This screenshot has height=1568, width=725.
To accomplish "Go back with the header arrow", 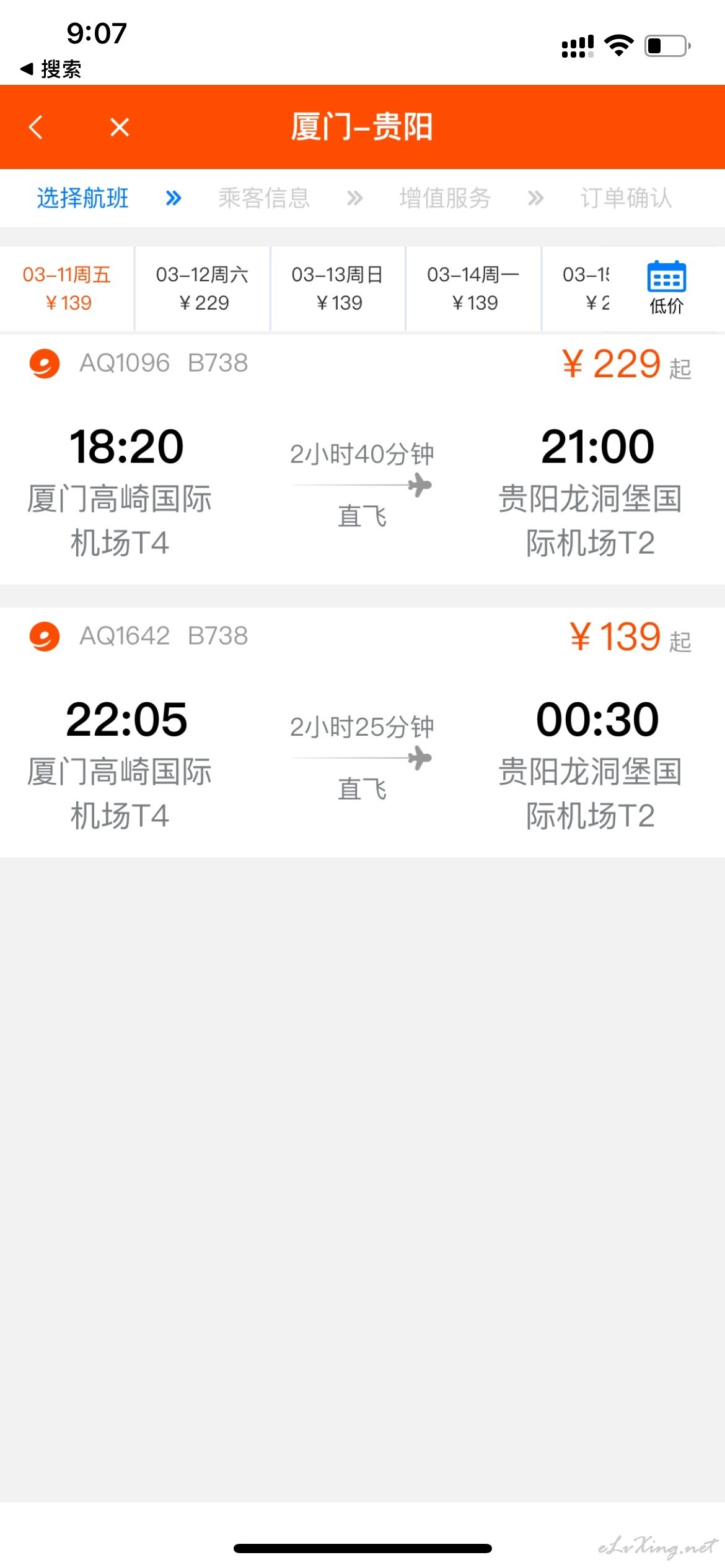I will 36,127.
